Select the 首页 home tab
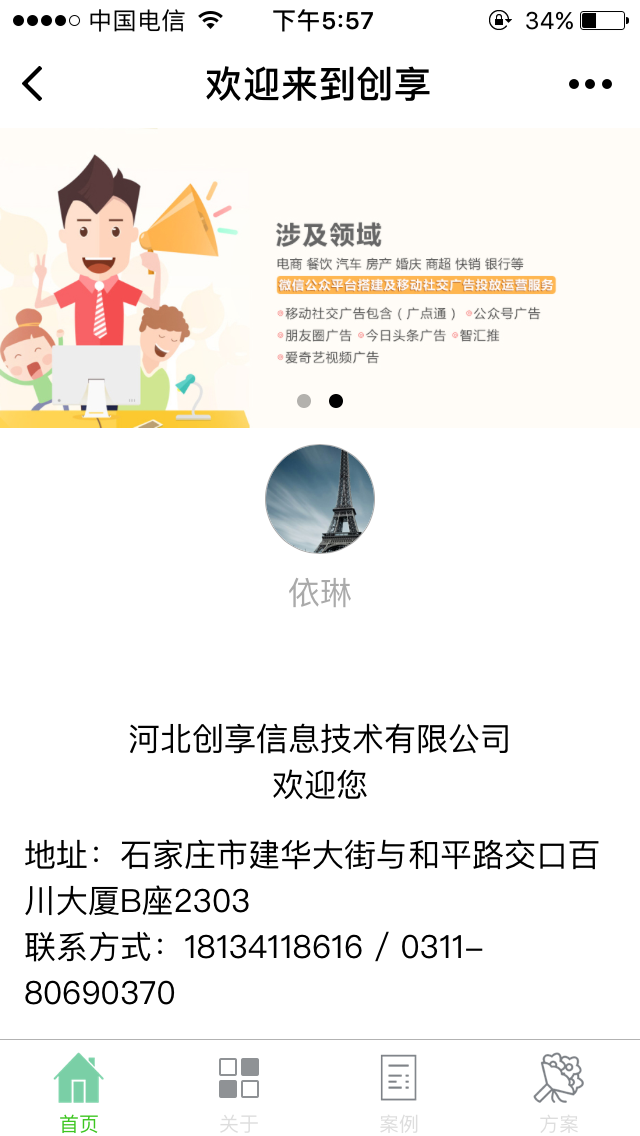This screenshot has width=640, height=1136. (x=79, y=1092)
